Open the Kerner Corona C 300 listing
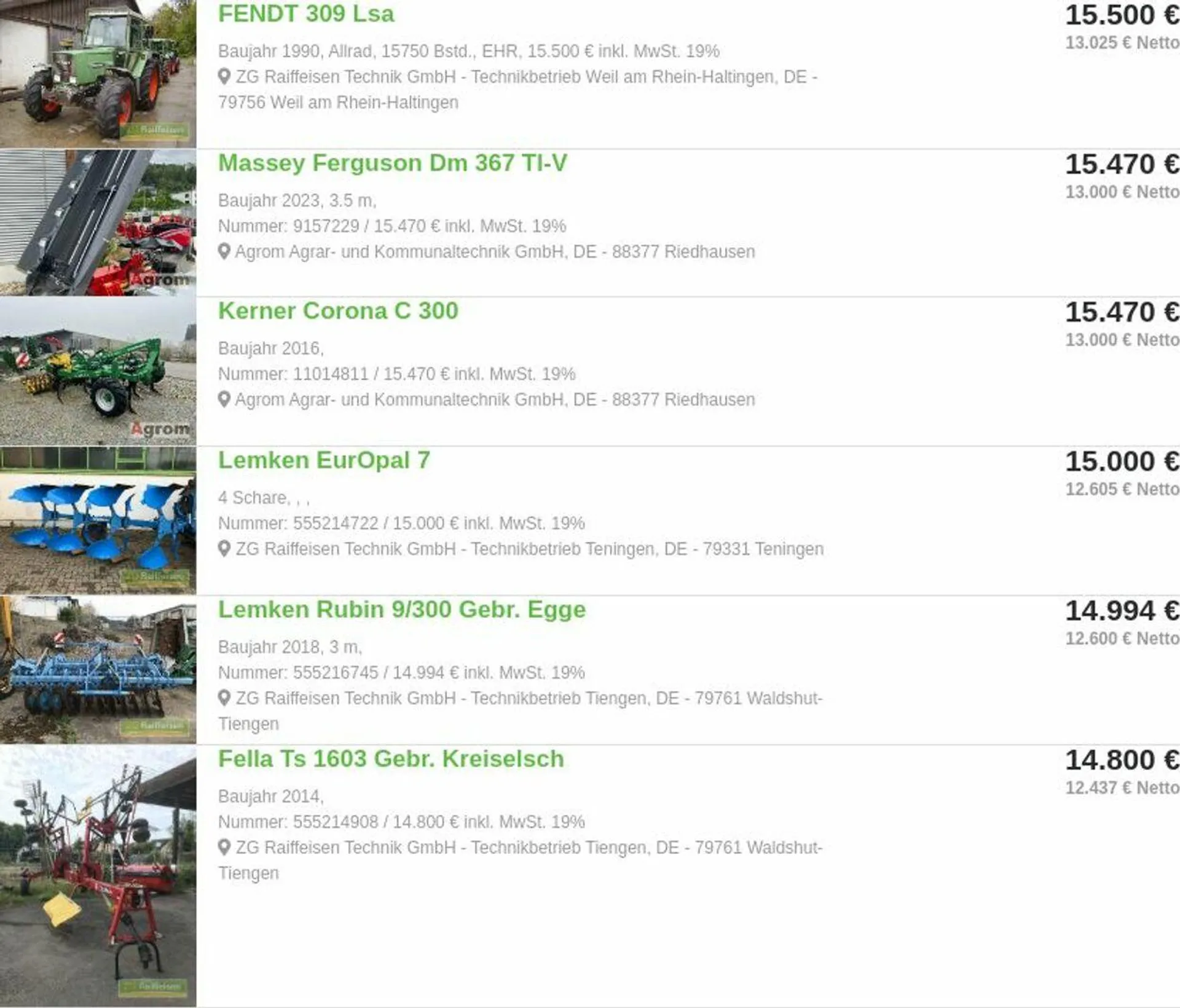The image size is (1180, 1008). click(338, 311)
